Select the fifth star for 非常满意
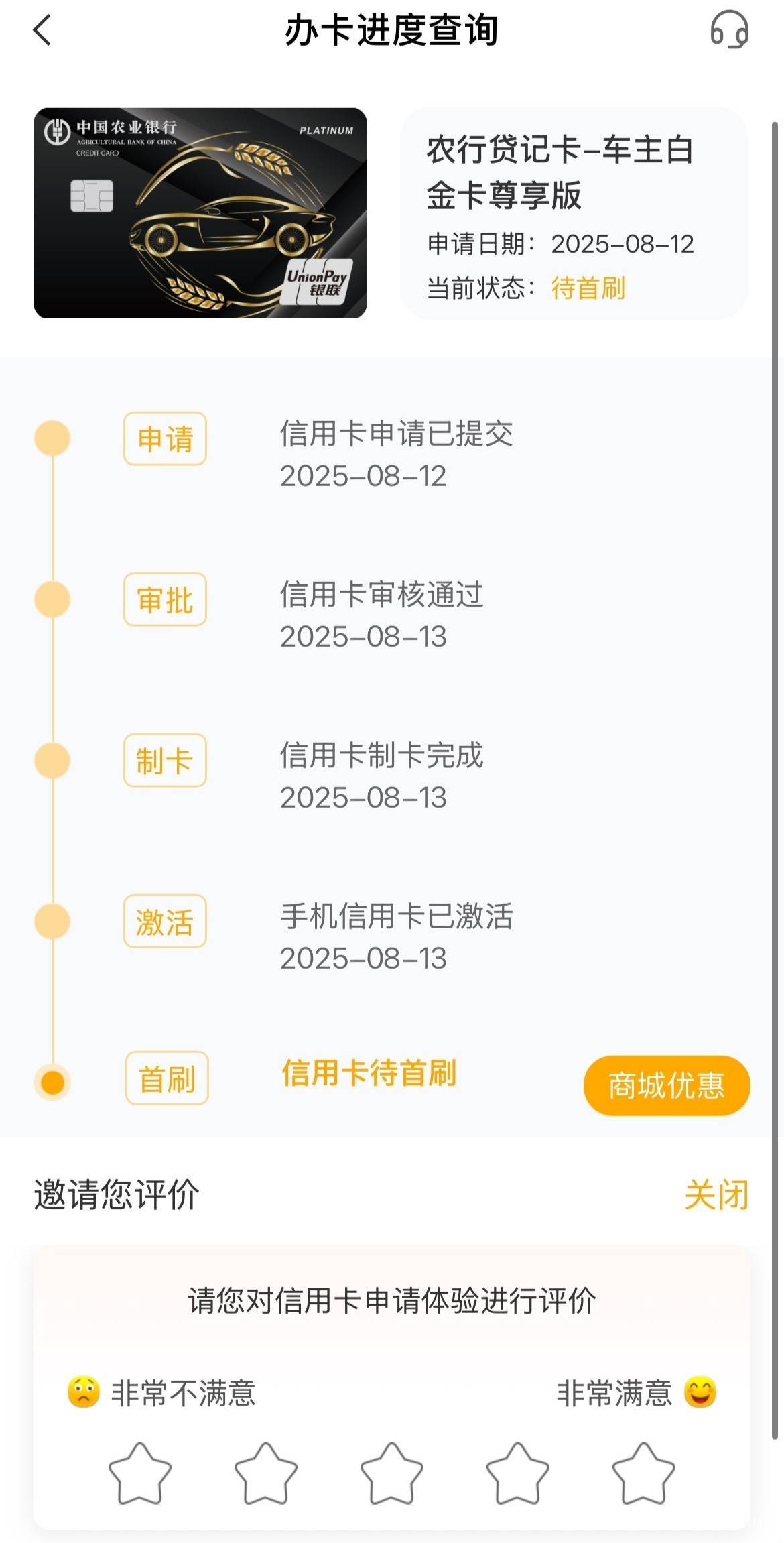The height and width of the screenshot is (1543, 784). click(x=643, y=1473)
